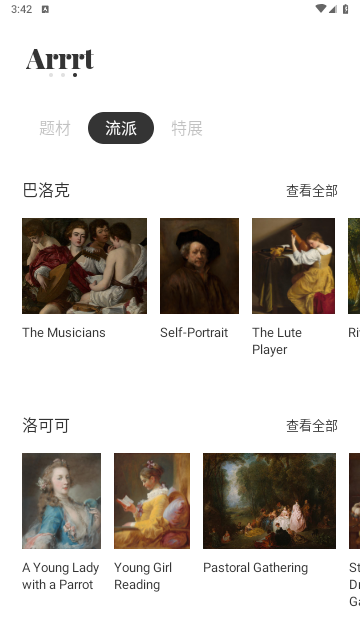Tap 查看全部 for the 巴洛克 section
The width and height of the screenshot is (360, 640).
(312, 191)
